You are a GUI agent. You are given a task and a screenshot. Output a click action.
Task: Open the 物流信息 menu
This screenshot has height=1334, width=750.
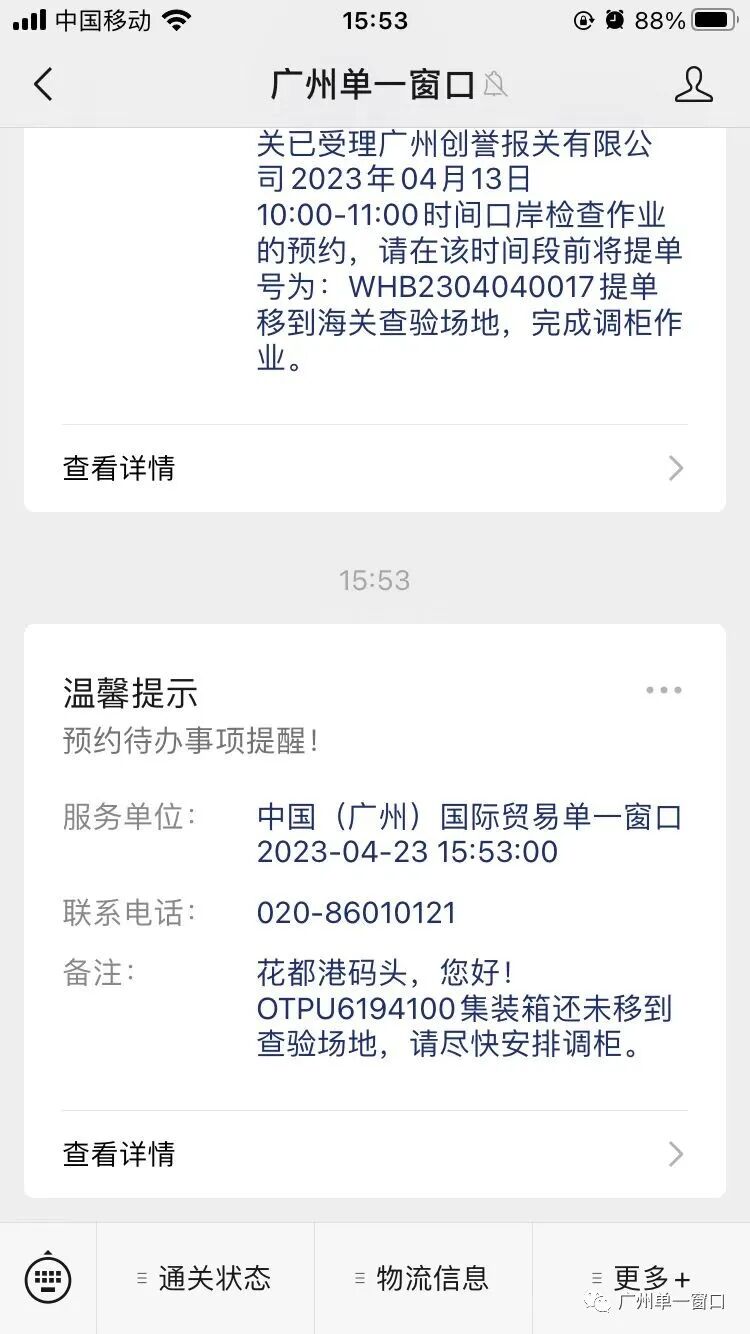(423, 1278)
